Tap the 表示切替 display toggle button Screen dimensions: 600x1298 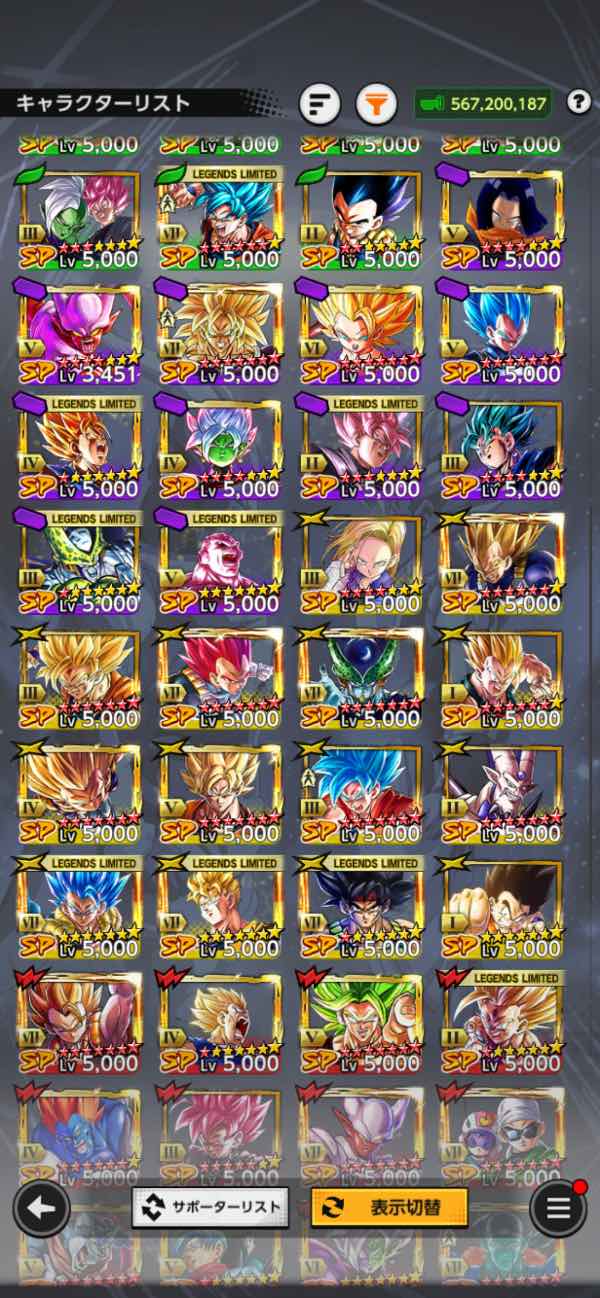point(389,1207)
